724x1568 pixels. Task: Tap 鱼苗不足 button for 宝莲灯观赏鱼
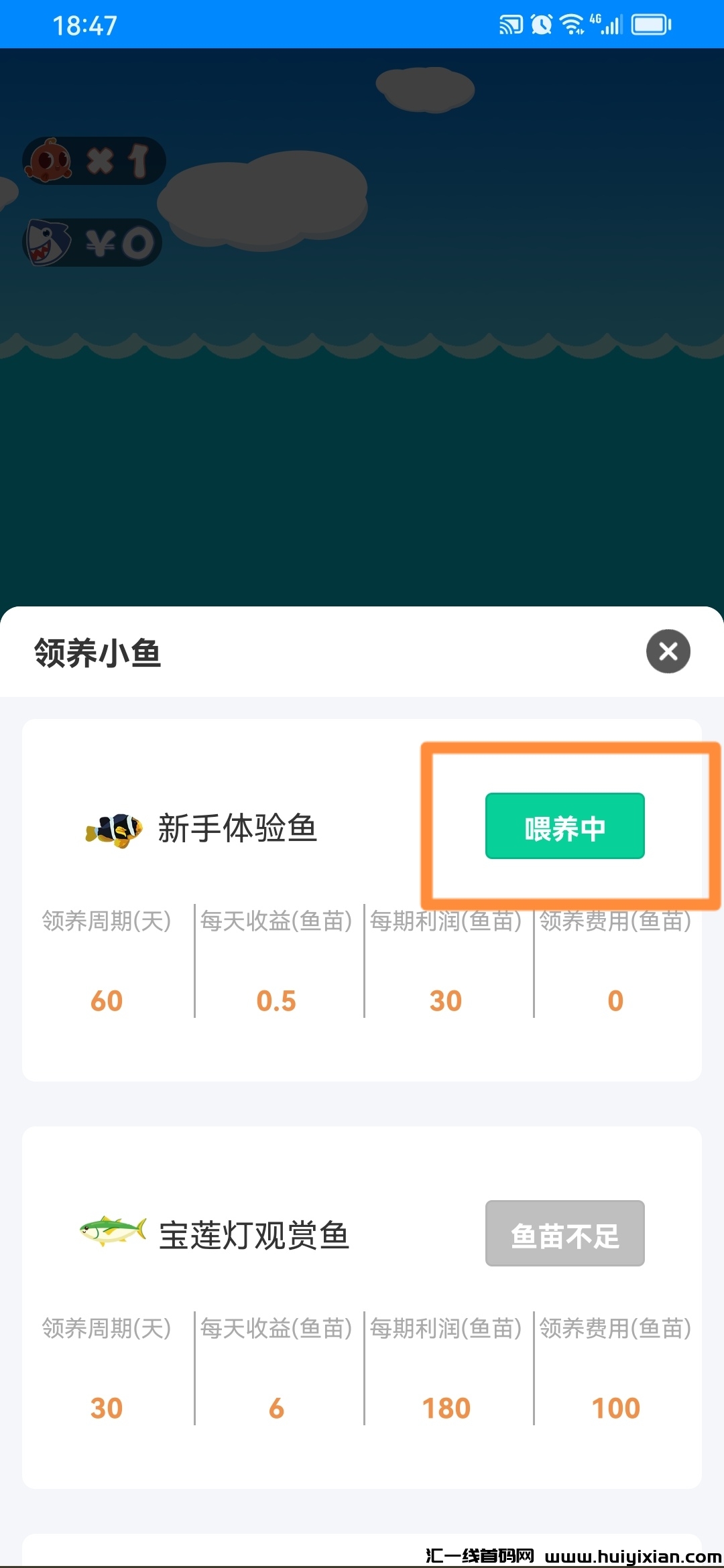(564, 1234)
